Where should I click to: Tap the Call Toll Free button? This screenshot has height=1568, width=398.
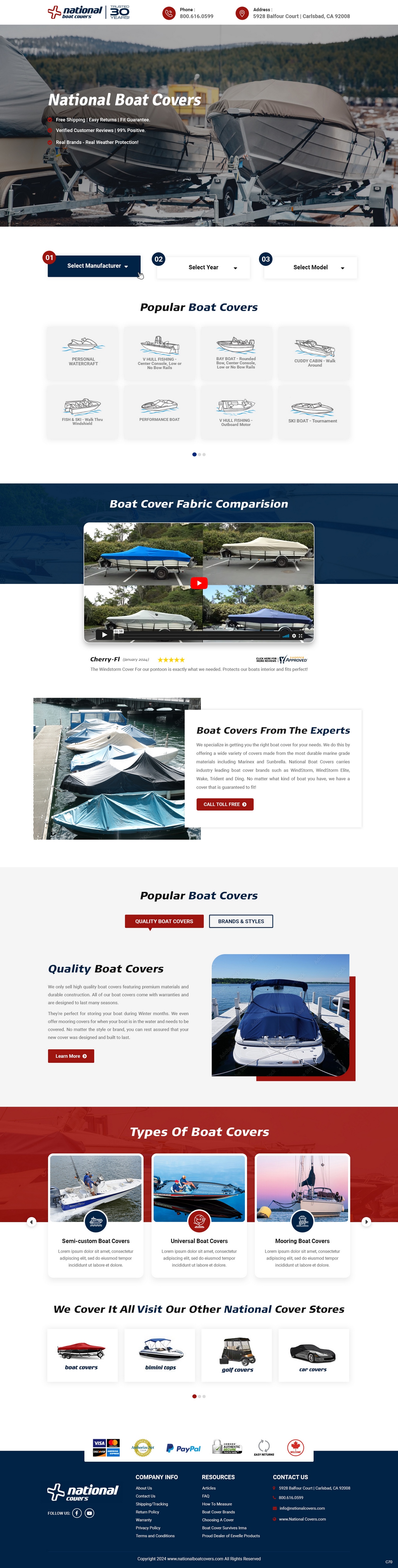point(224,804)
